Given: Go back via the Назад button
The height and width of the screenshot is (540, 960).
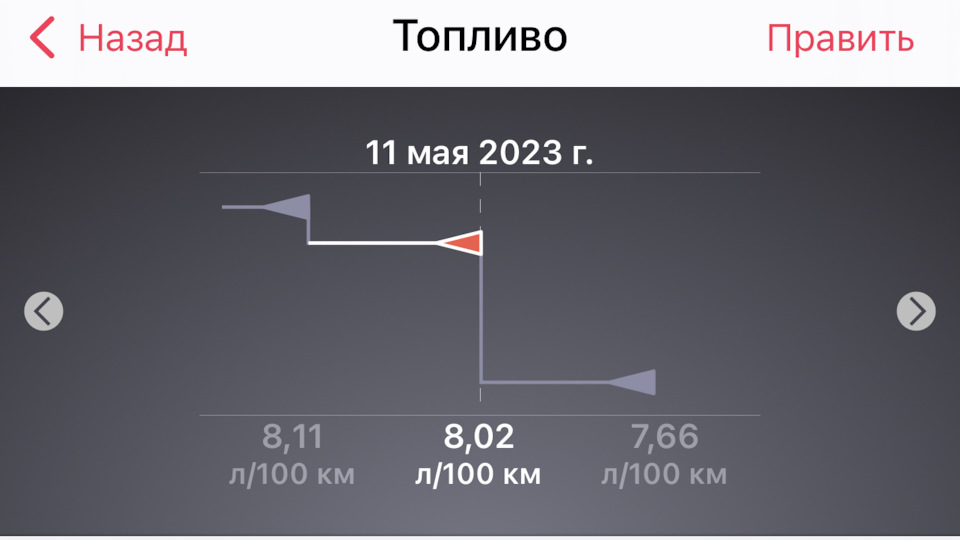Looking at the screenshot, I should click(x=108, y=39).
